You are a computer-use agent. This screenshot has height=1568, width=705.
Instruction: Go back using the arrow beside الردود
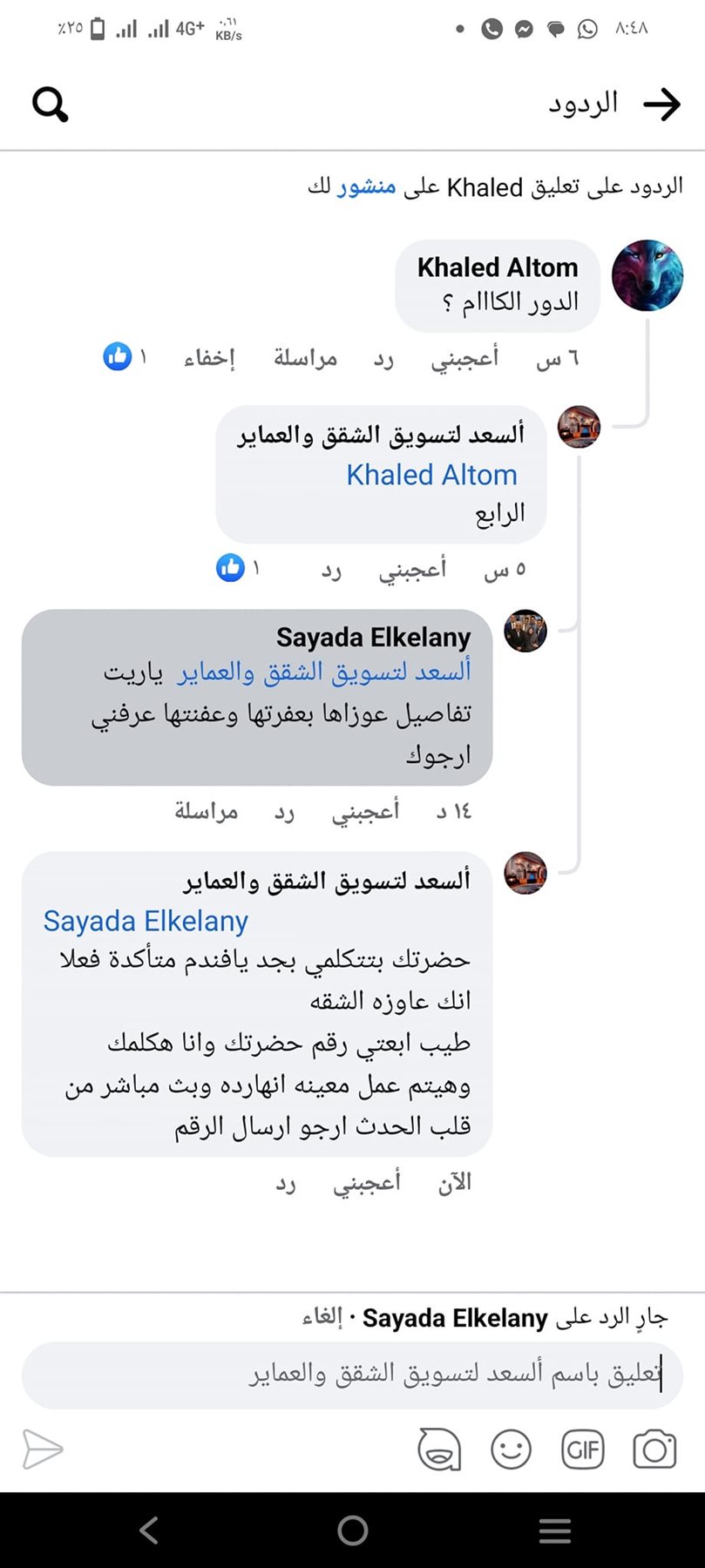661,105
